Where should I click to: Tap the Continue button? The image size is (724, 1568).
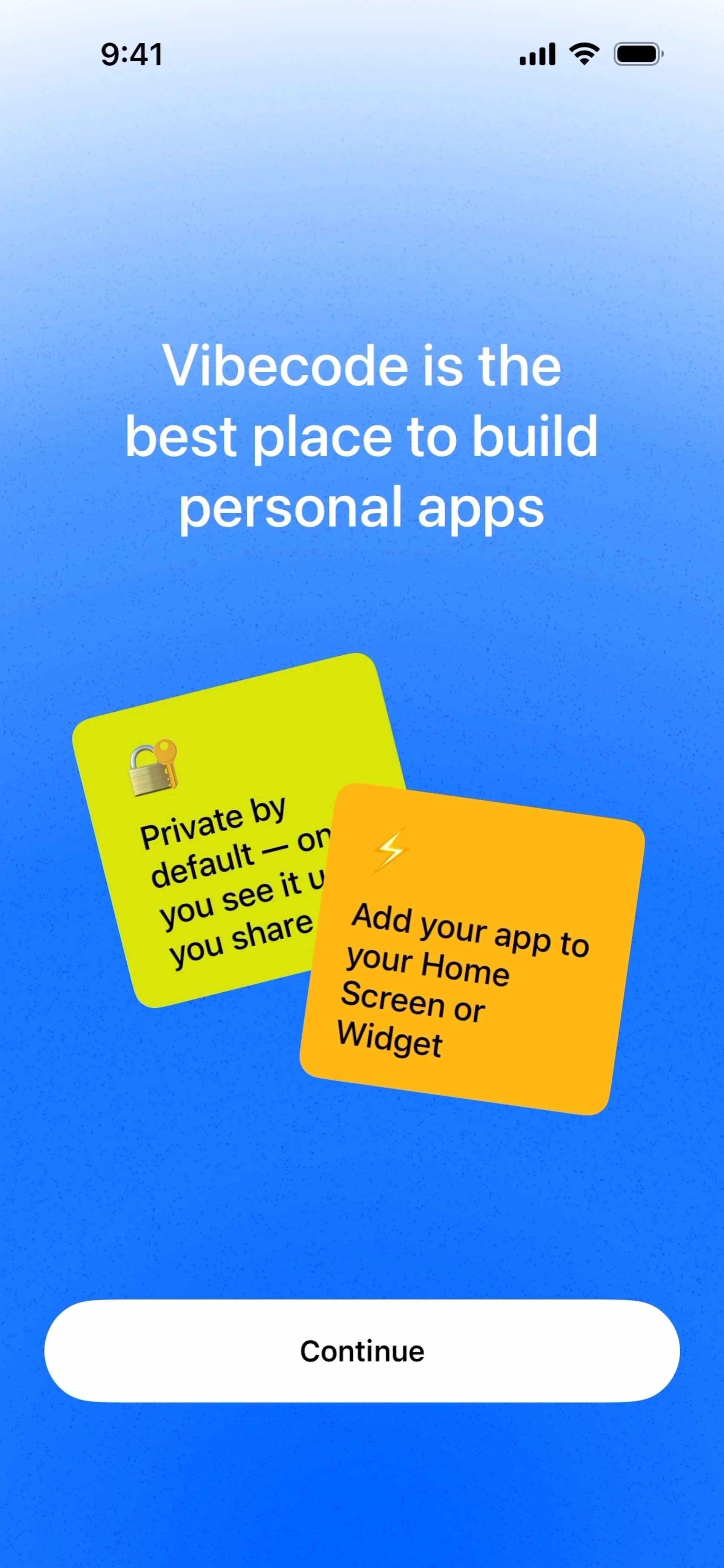362,1351
